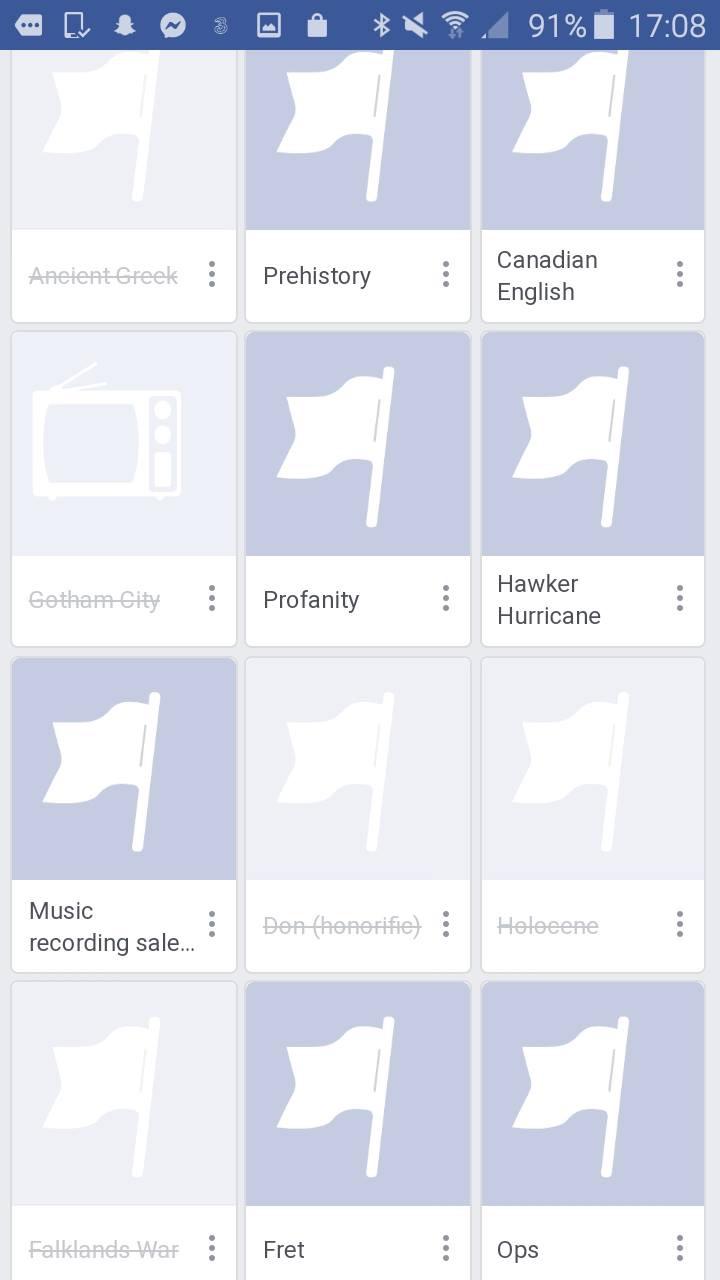Open more options for Ops

[x=680, y=1248]
